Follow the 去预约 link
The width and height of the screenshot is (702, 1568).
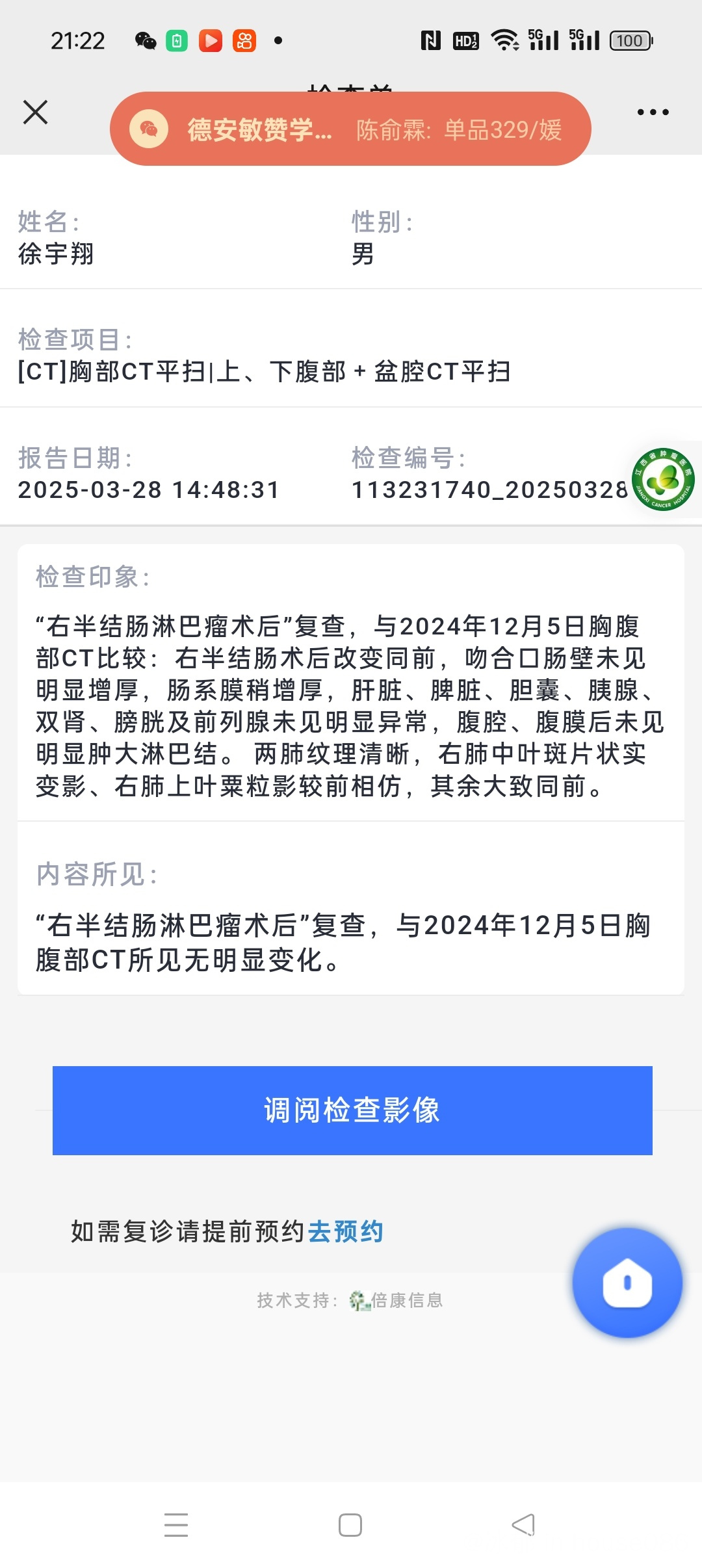click(346, 1231)
